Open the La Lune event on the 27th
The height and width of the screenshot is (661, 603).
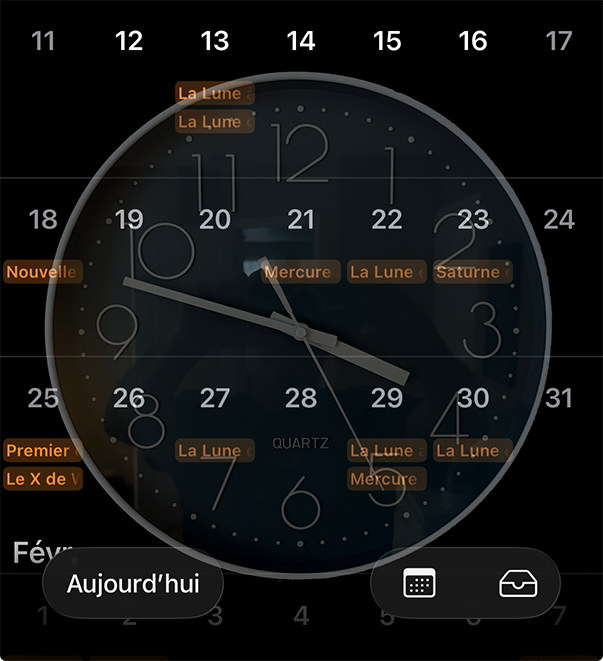[x=214, y=451]
